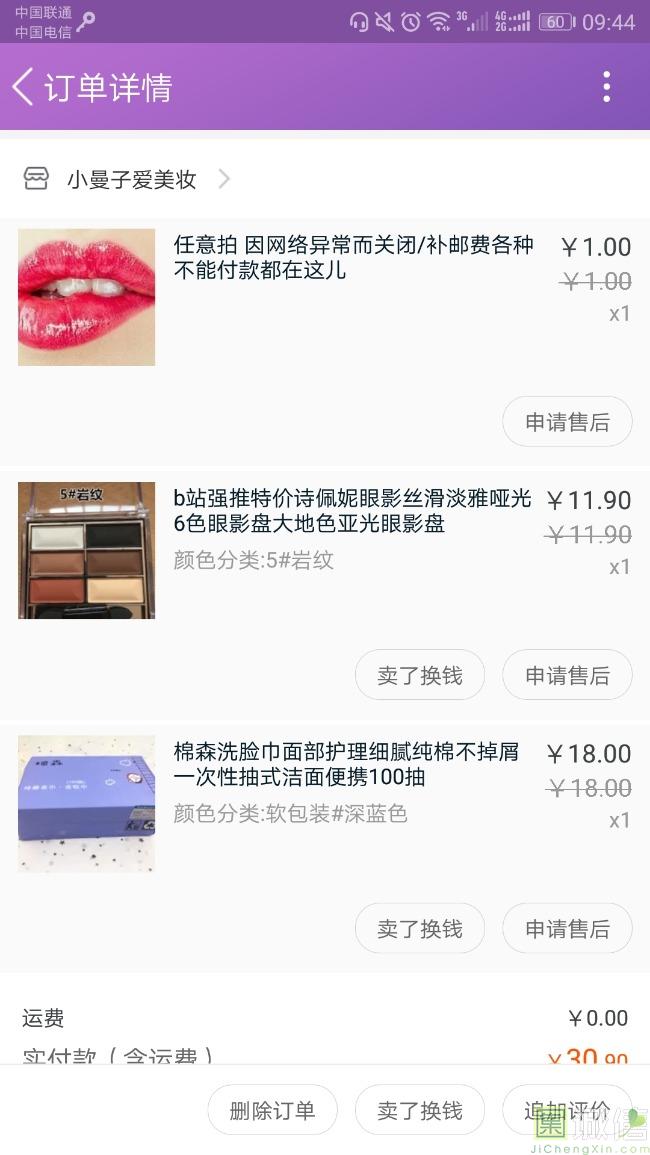Apply 申请售后 for the 棉森洗脸巾

click(567, 928)
